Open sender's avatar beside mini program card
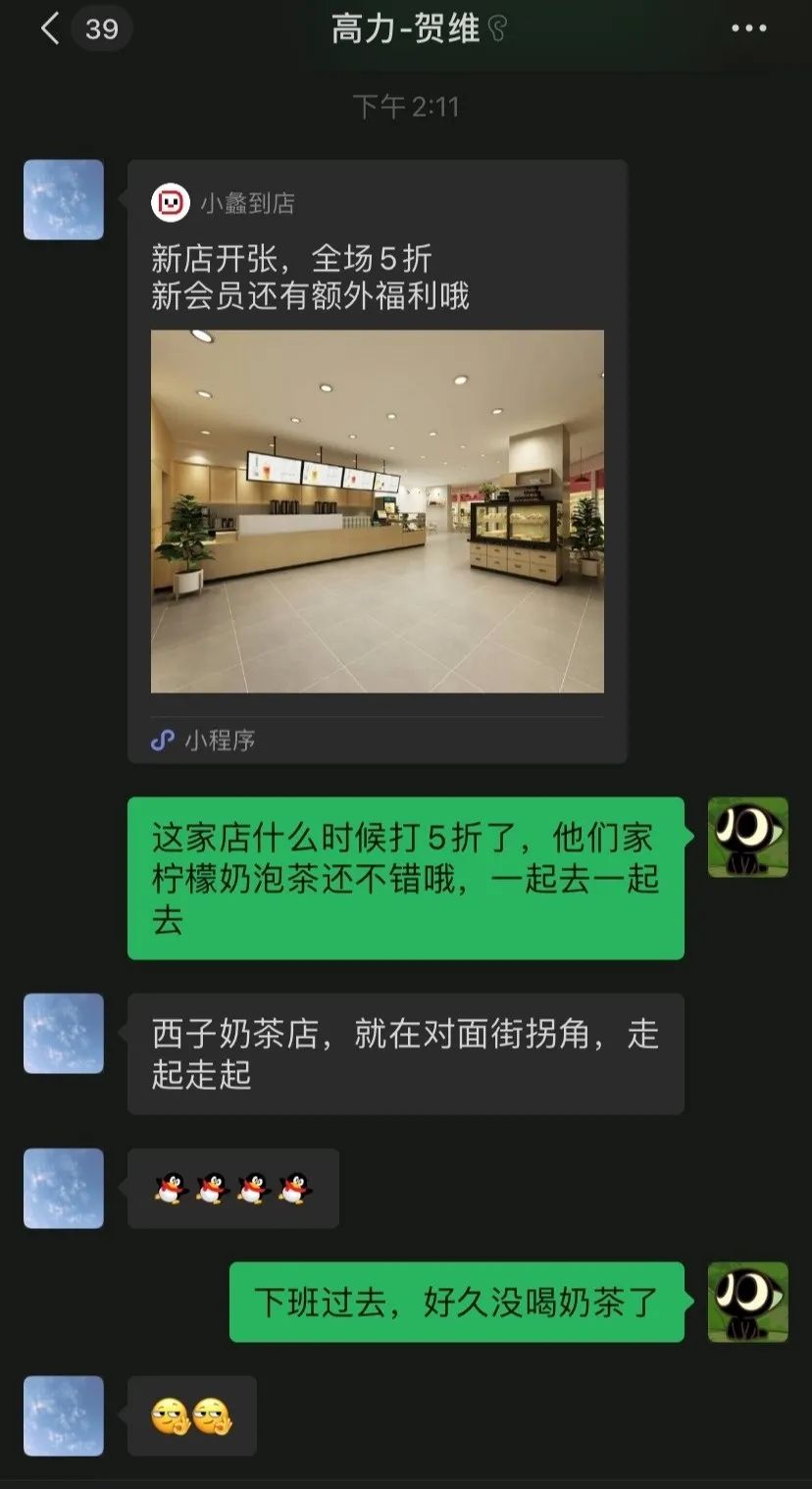This screenshot has width=812, height=1489. point(64,200)
